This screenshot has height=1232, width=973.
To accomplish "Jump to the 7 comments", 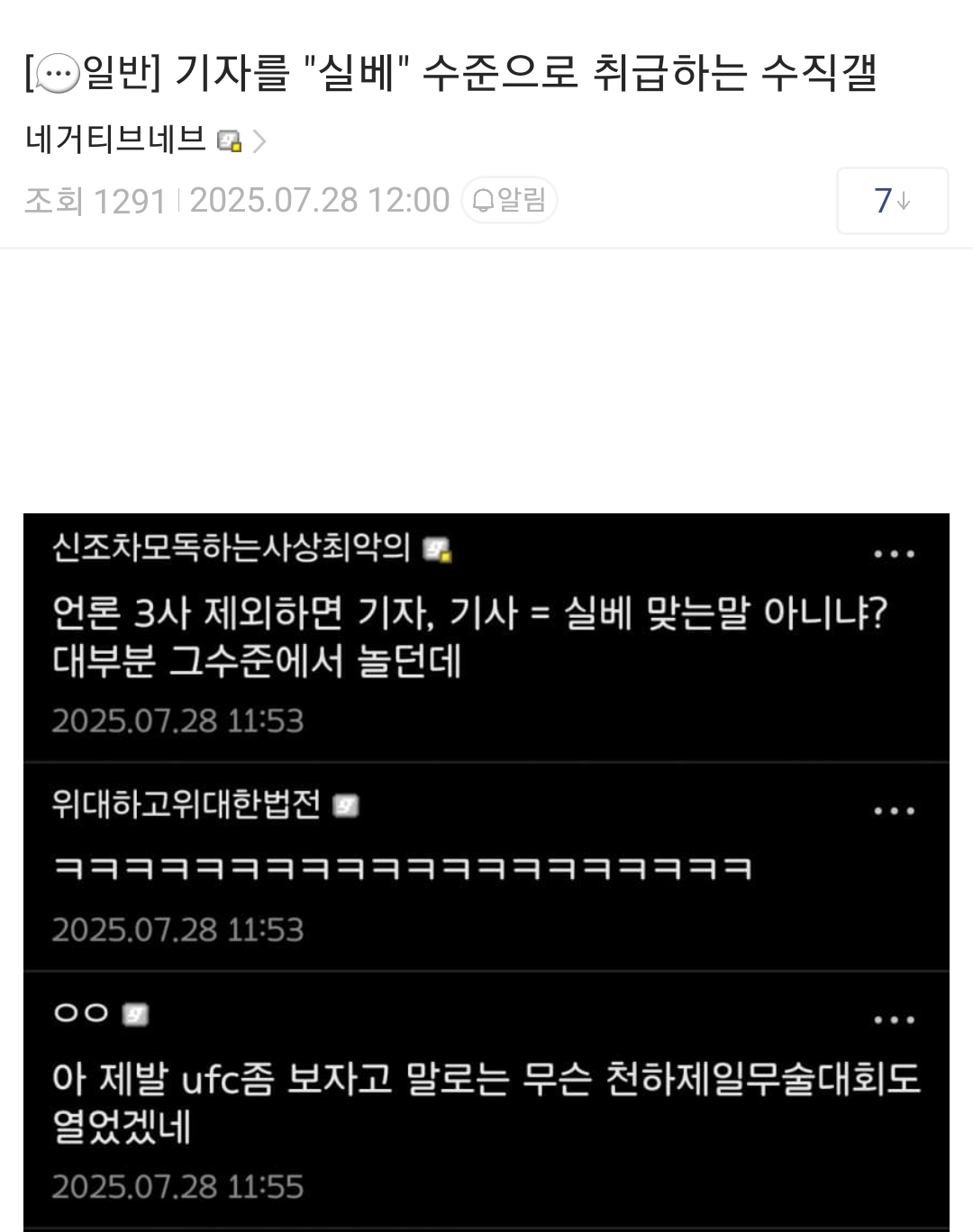I will tap(892, 201).
